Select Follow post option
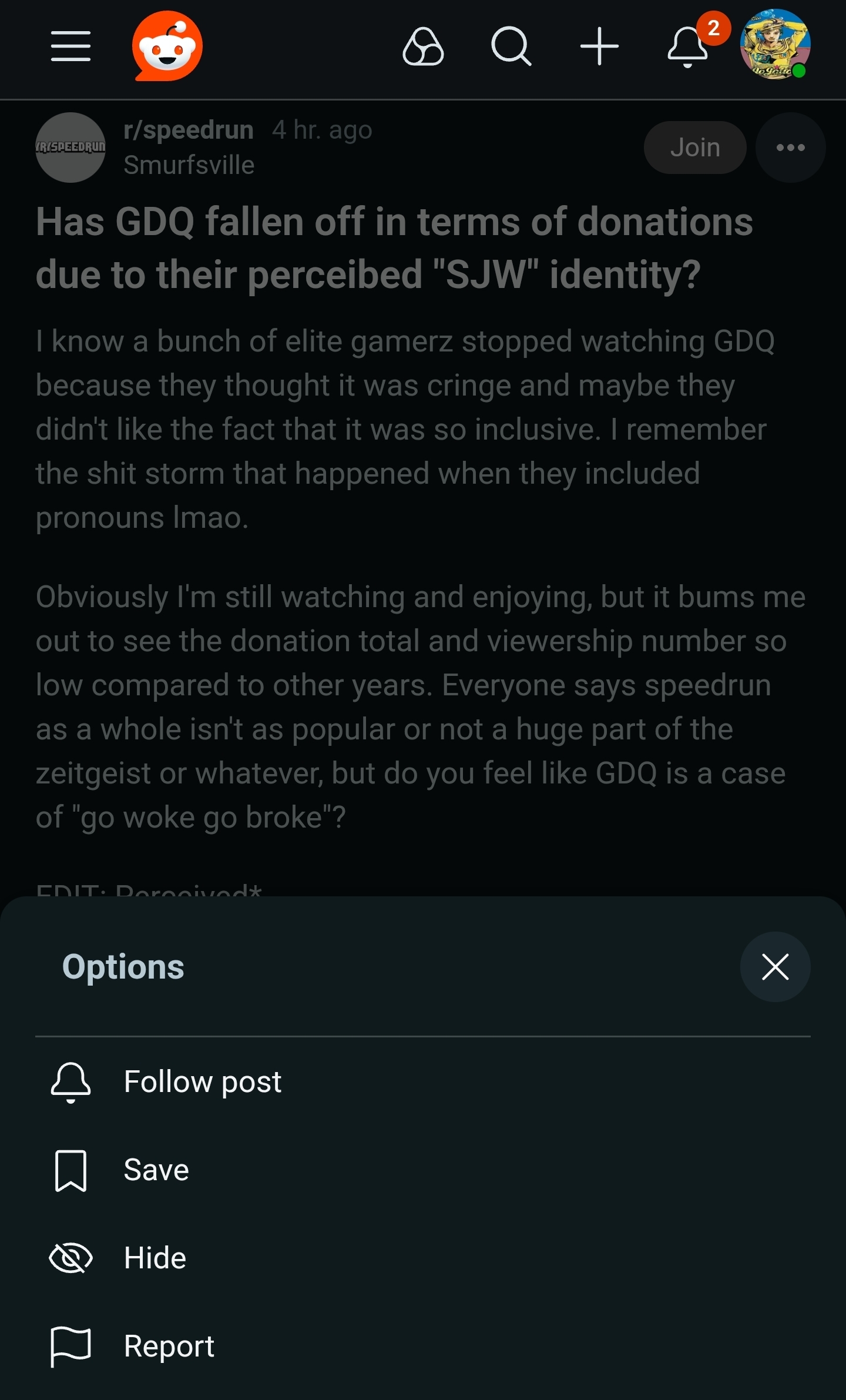Screen dimensions: 846x1400 point(423,1081)
